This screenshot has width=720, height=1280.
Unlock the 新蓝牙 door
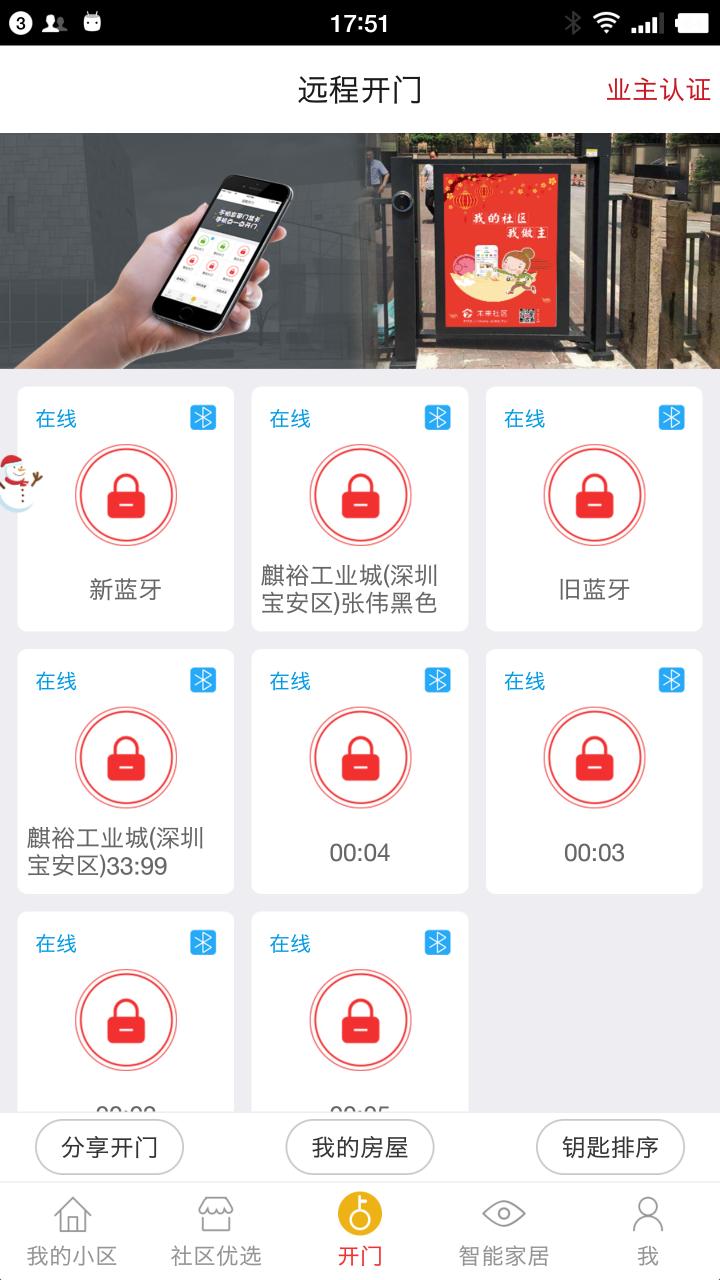[x=126, y=496]
